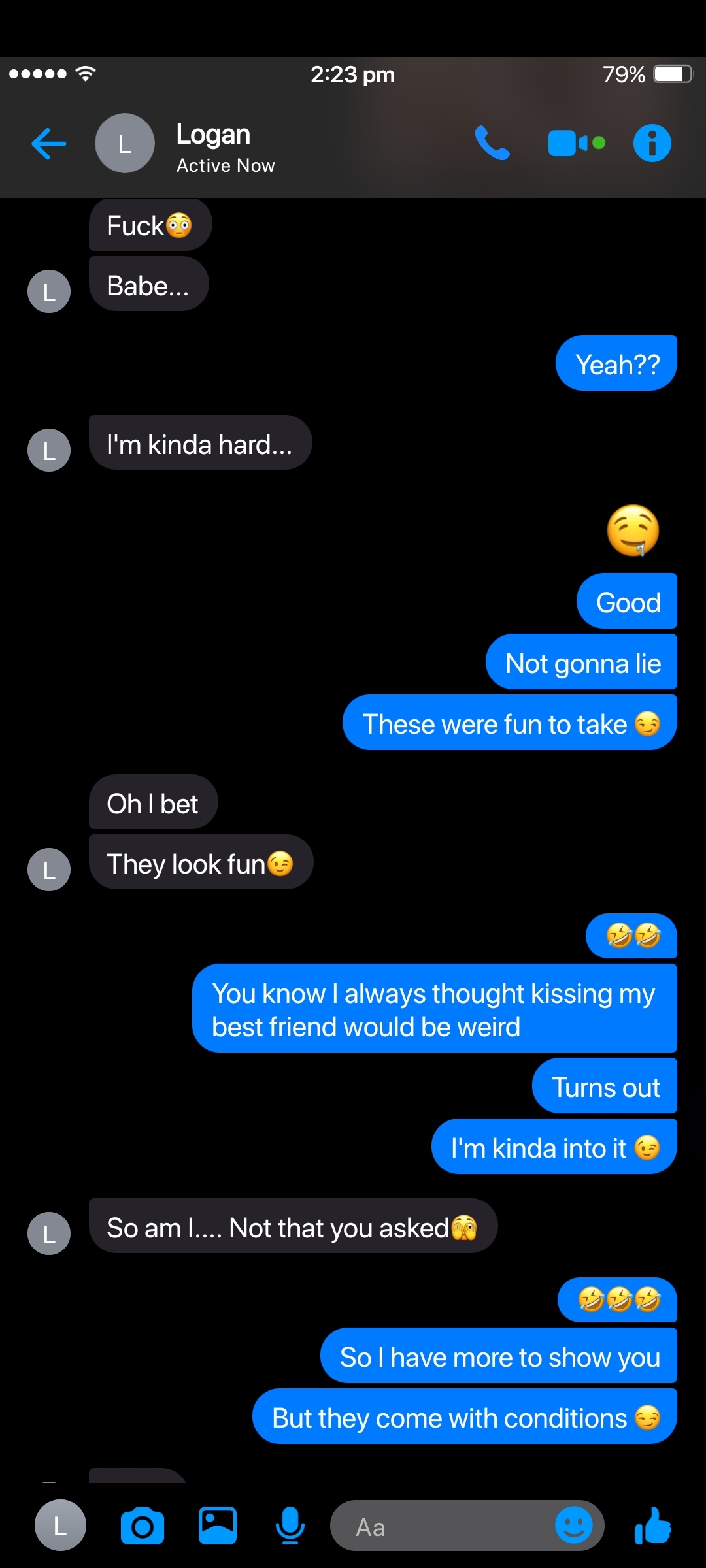Open the photo gallery picker
706x1568 pixels.
pos(218,1526)
